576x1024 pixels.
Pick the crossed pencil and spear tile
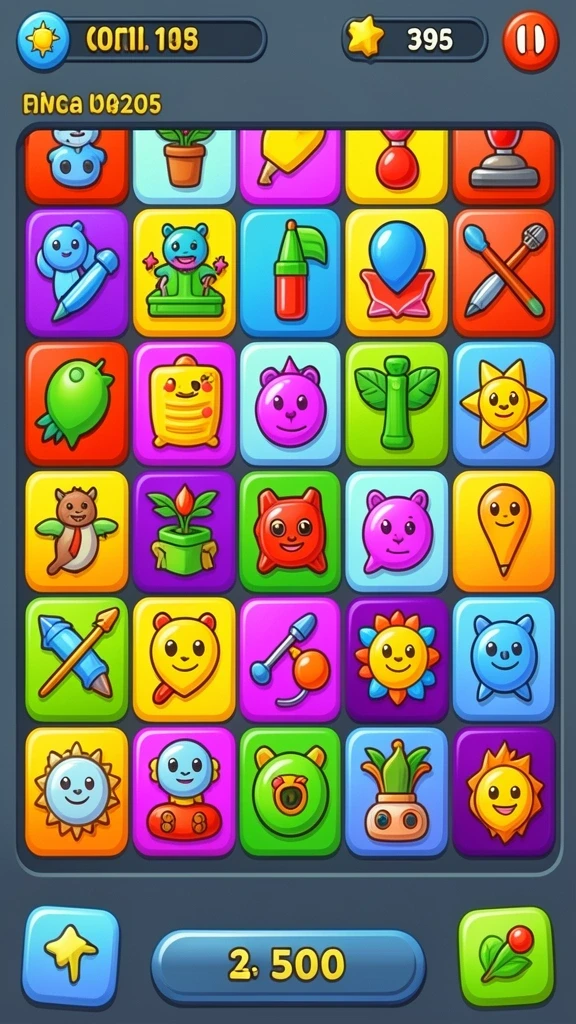[x=76, y=660]
